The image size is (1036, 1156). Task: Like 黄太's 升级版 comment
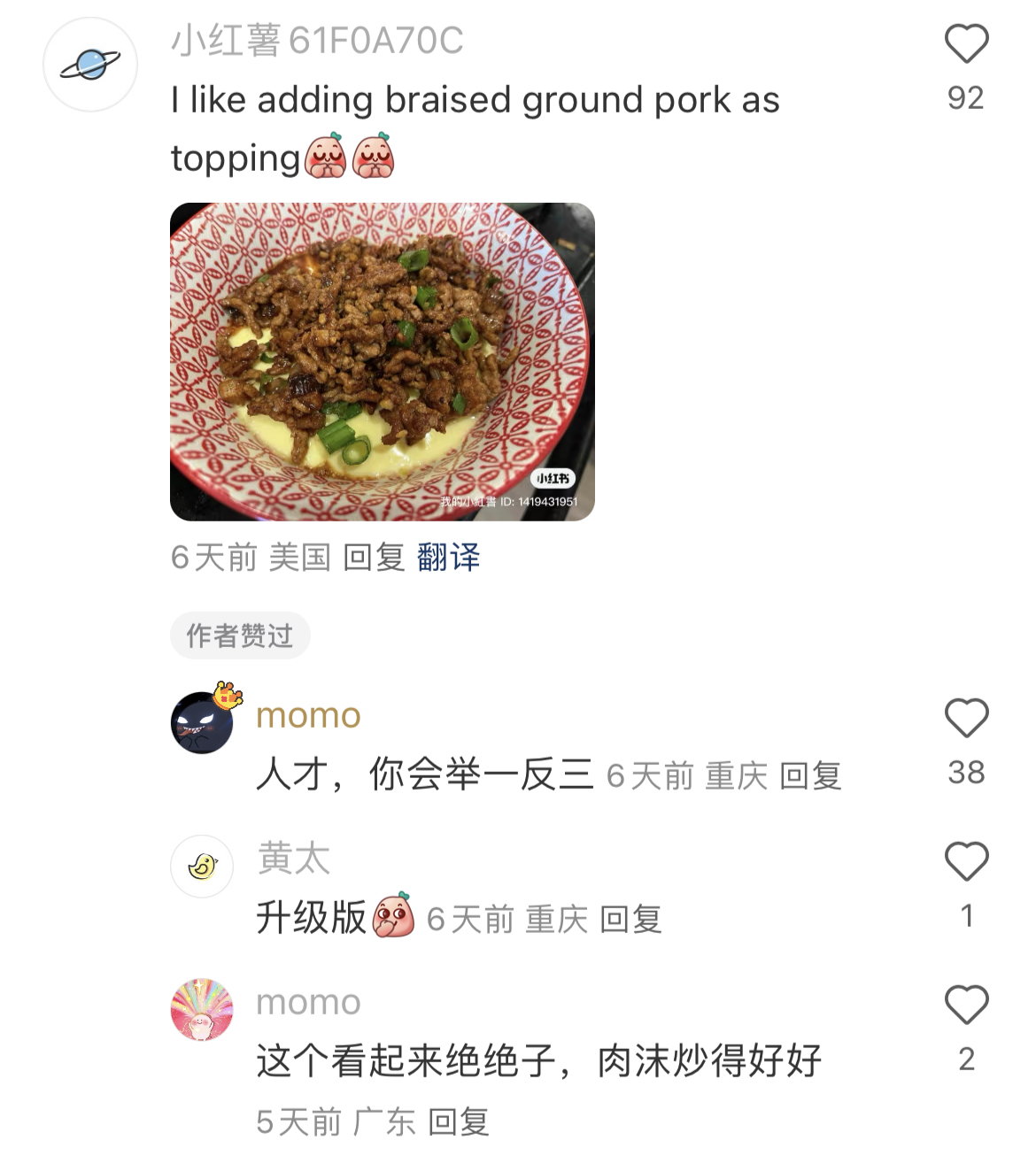pyautogui.click(x=966, y=861)
